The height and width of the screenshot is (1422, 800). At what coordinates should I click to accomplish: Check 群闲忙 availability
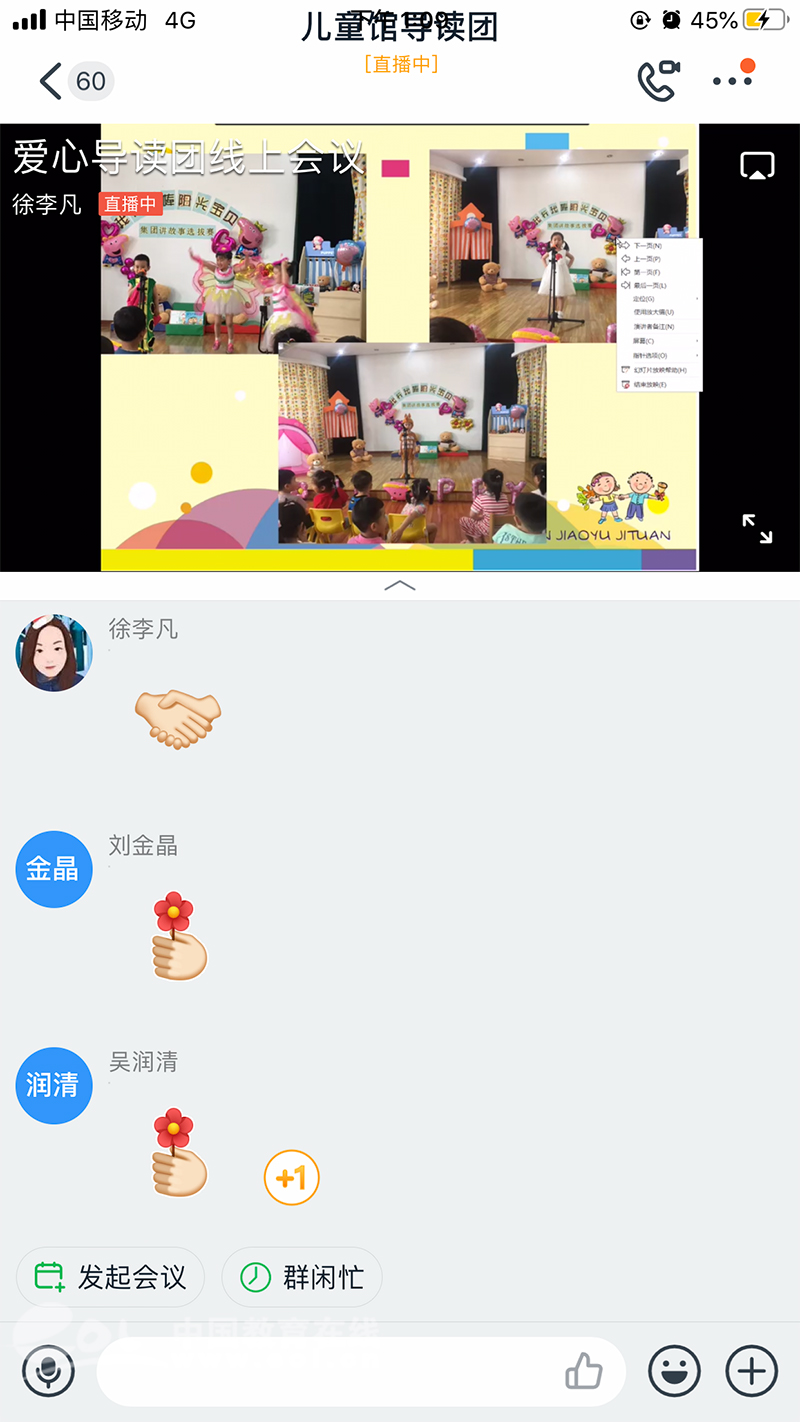click(x=302, y=1277)
